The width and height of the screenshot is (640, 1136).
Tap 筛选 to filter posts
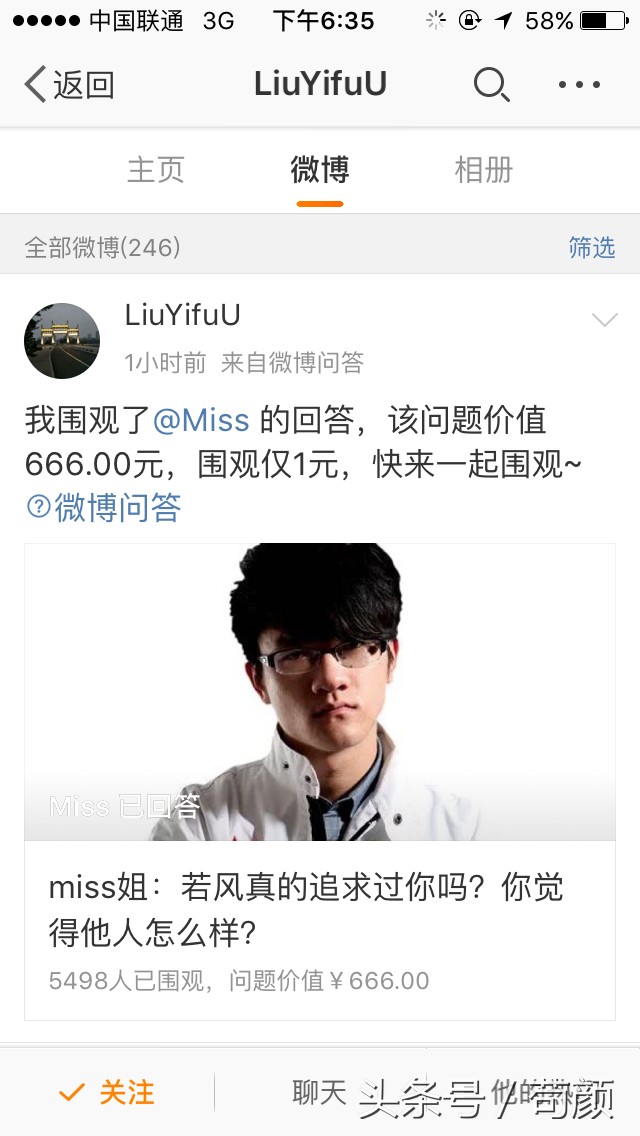pos(591,247)
